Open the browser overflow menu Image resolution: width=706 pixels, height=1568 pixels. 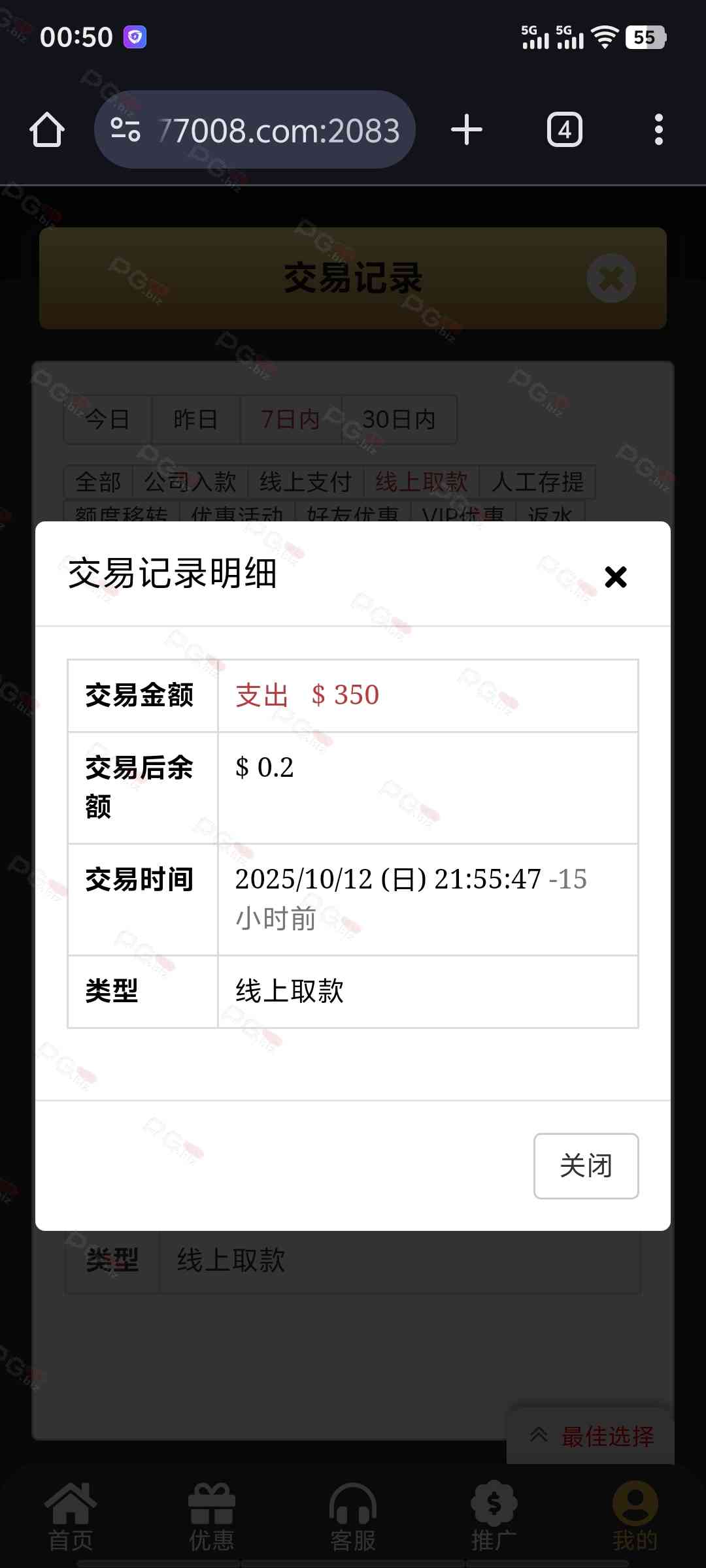[658, 129]
